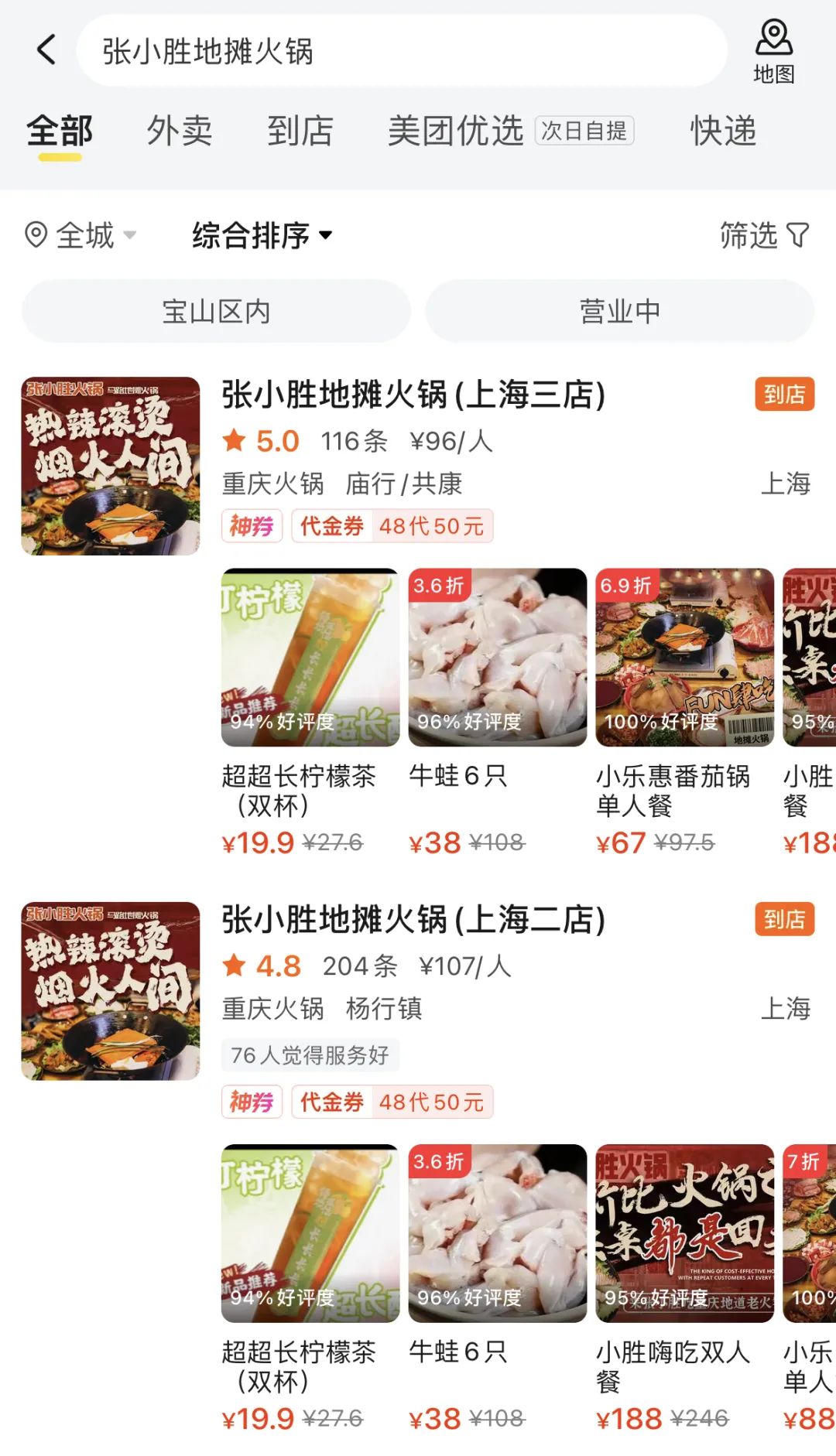Open the 筛选 filter options

click(763, 235)
